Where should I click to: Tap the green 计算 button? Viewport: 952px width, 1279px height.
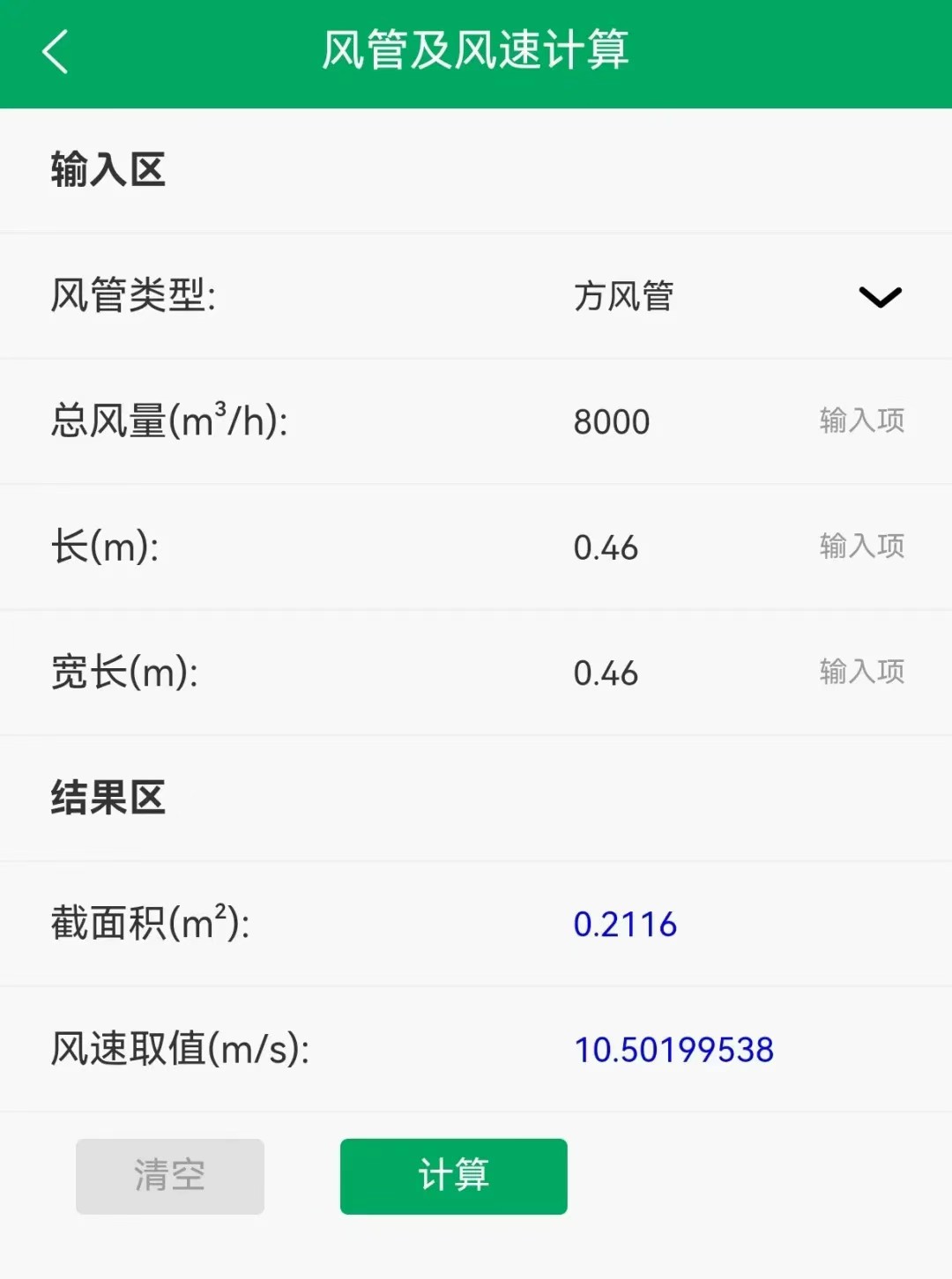coord(453,1176)
